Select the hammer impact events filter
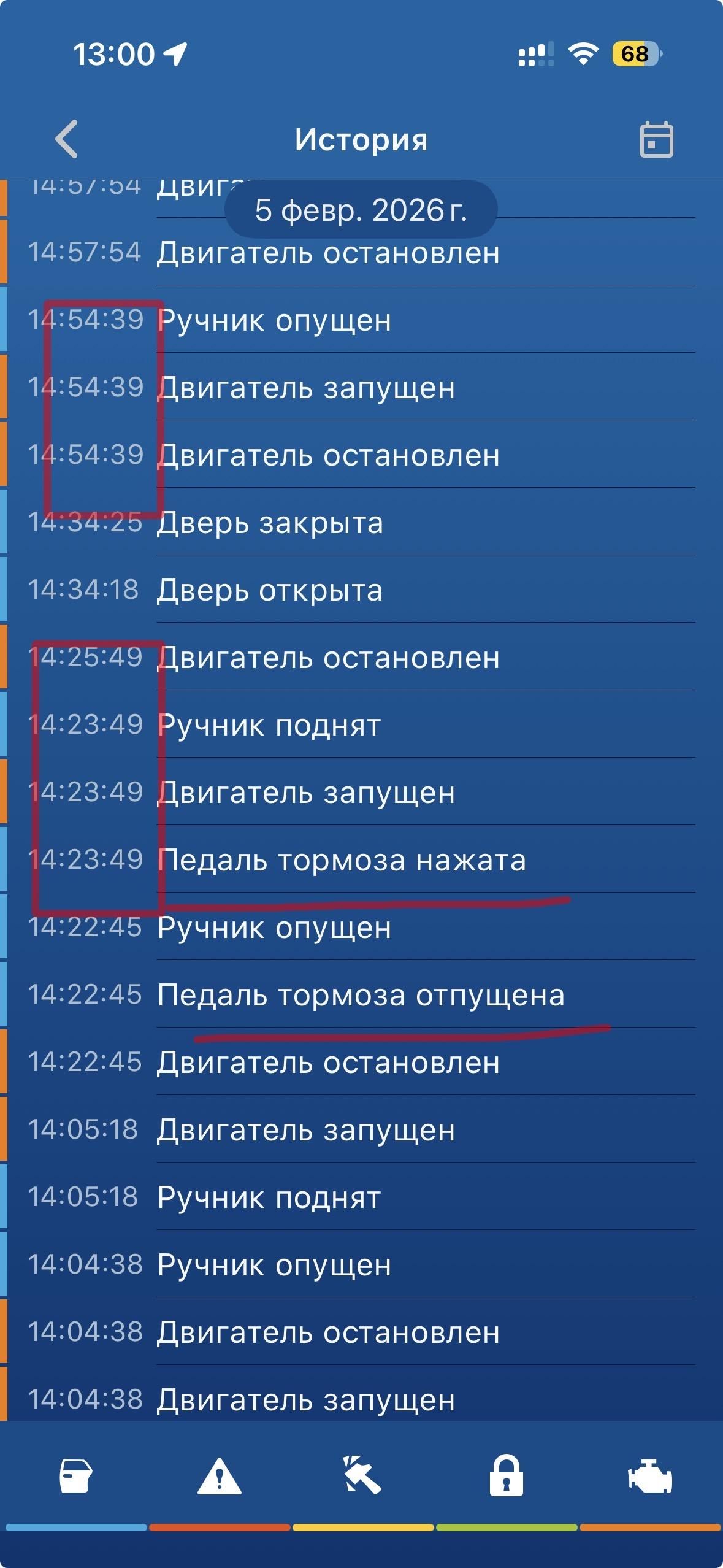 pyautogui.click(x=362, y=1475)
